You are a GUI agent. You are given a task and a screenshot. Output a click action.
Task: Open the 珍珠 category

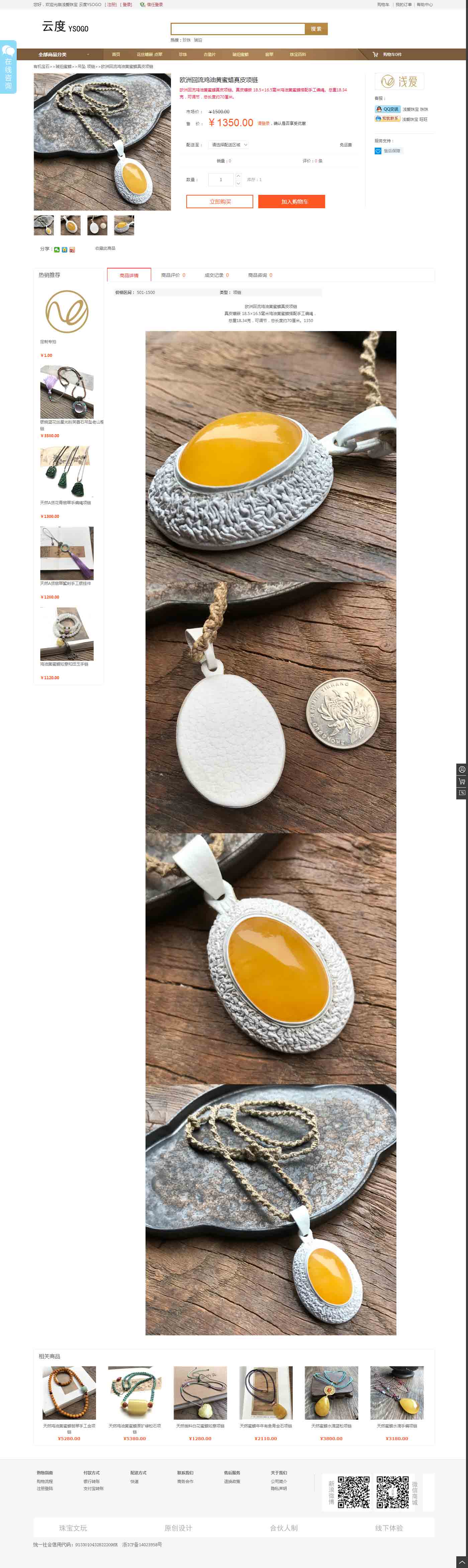183,54
